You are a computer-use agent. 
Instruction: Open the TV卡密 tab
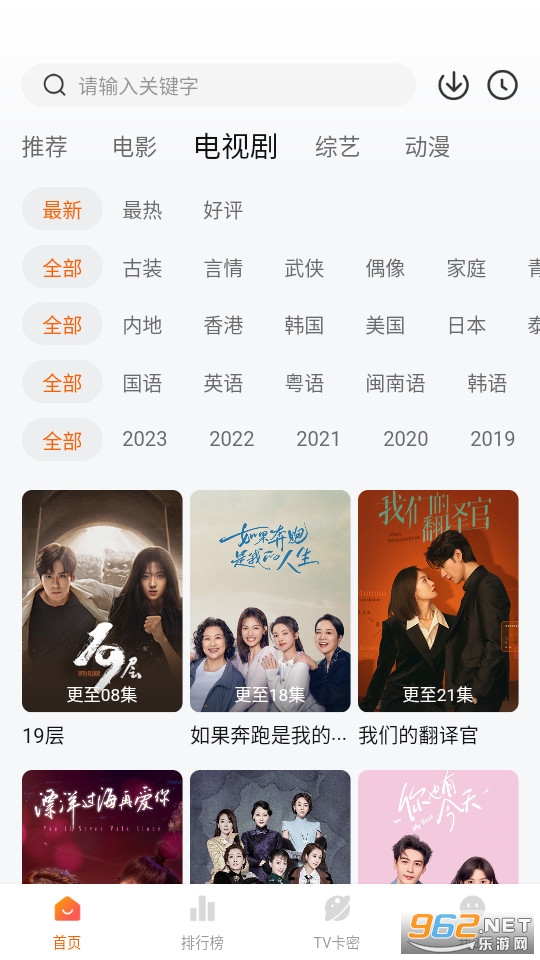[337, 923]
